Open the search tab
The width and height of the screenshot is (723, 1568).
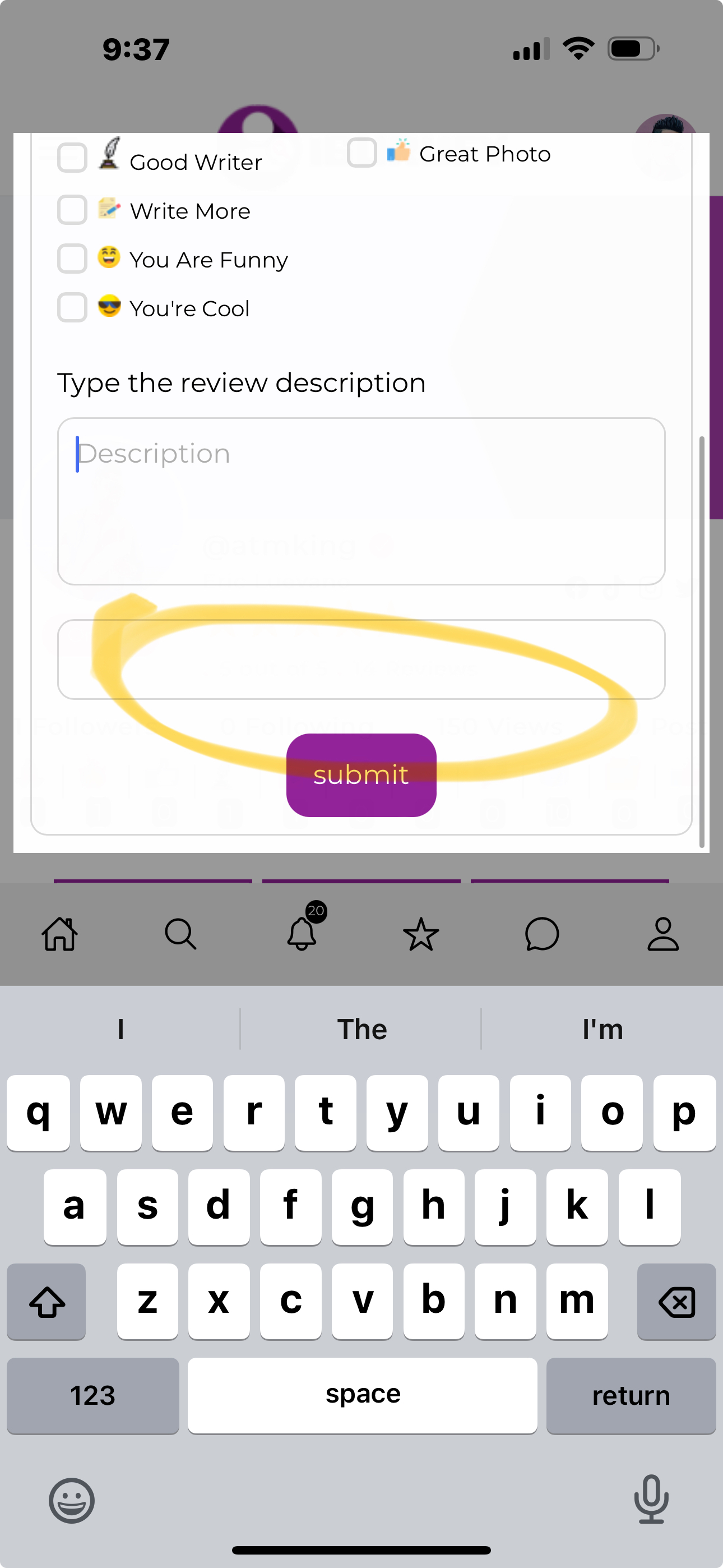[180, 934]
